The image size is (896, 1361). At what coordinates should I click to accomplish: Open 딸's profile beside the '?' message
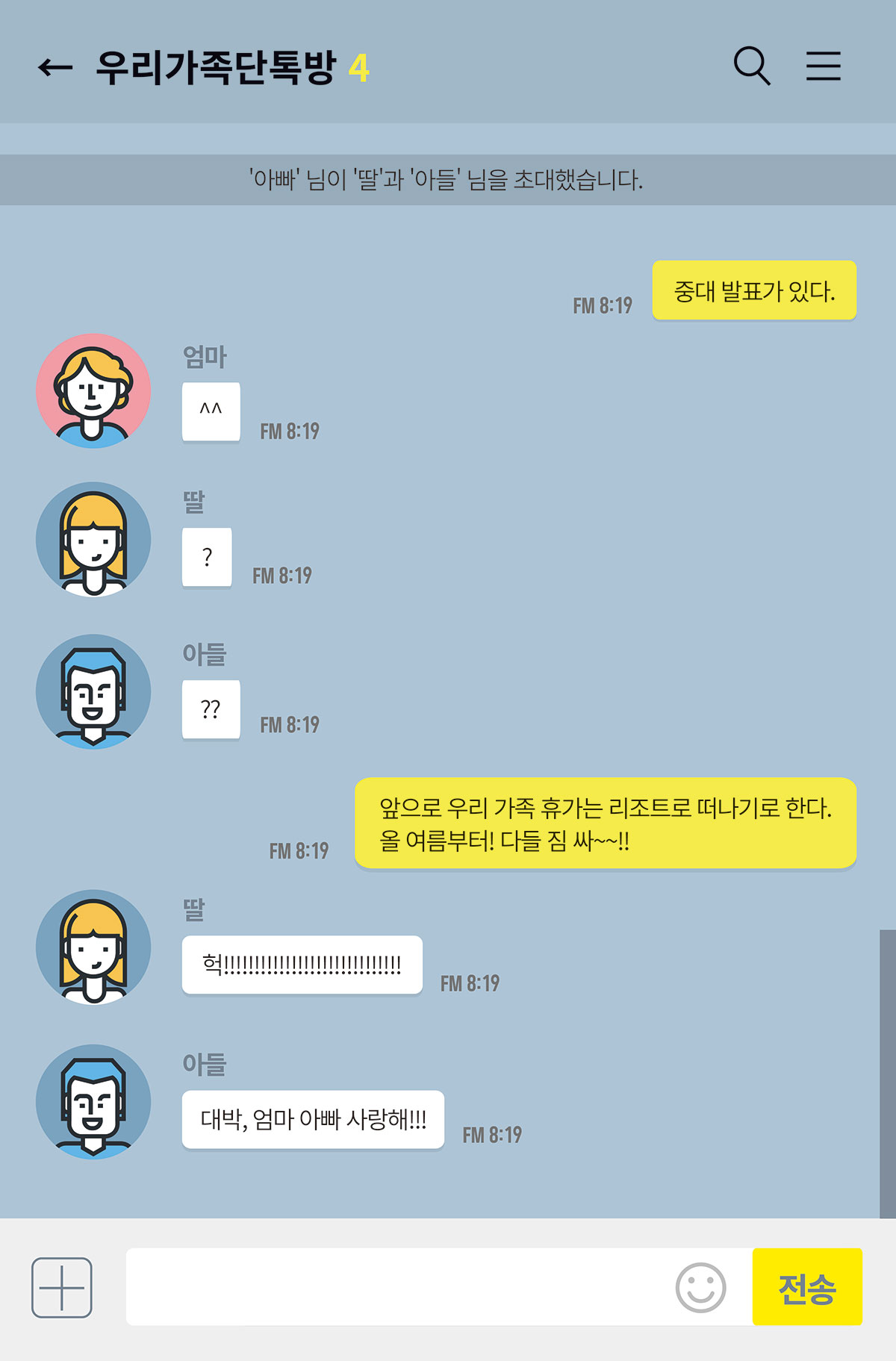tap(93, 539)
